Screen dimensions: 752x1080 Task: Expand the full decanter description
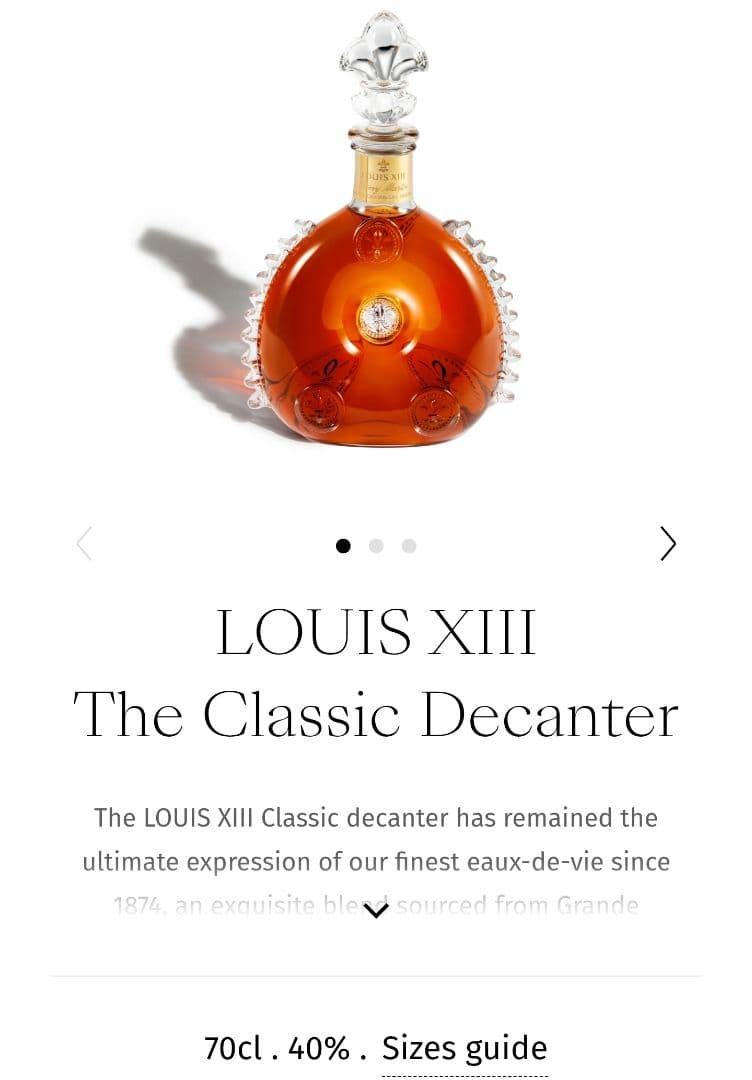[x=376, y=911]
